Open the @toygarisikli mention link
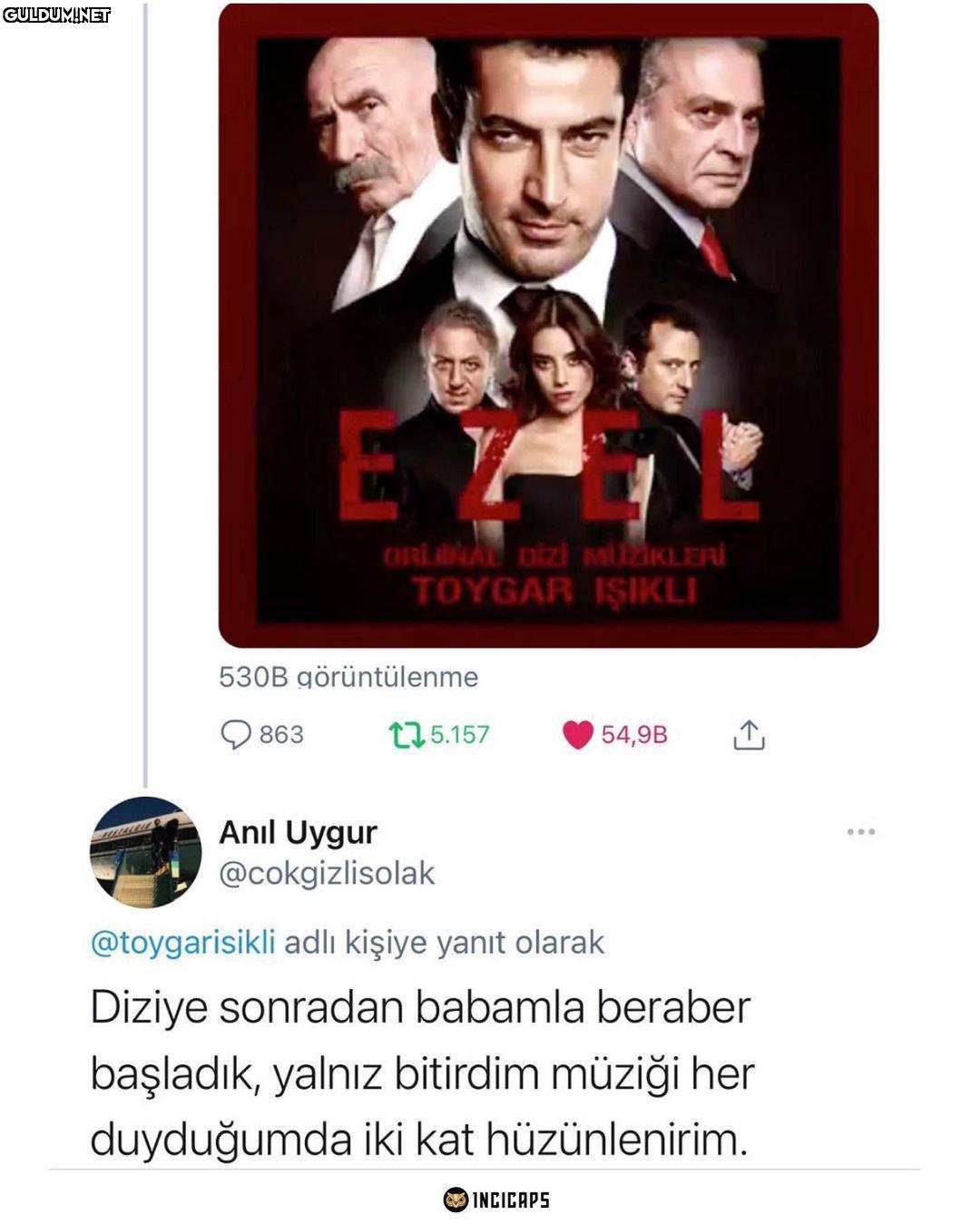Viewport: 980px width, 1225px height. point(183,942)
